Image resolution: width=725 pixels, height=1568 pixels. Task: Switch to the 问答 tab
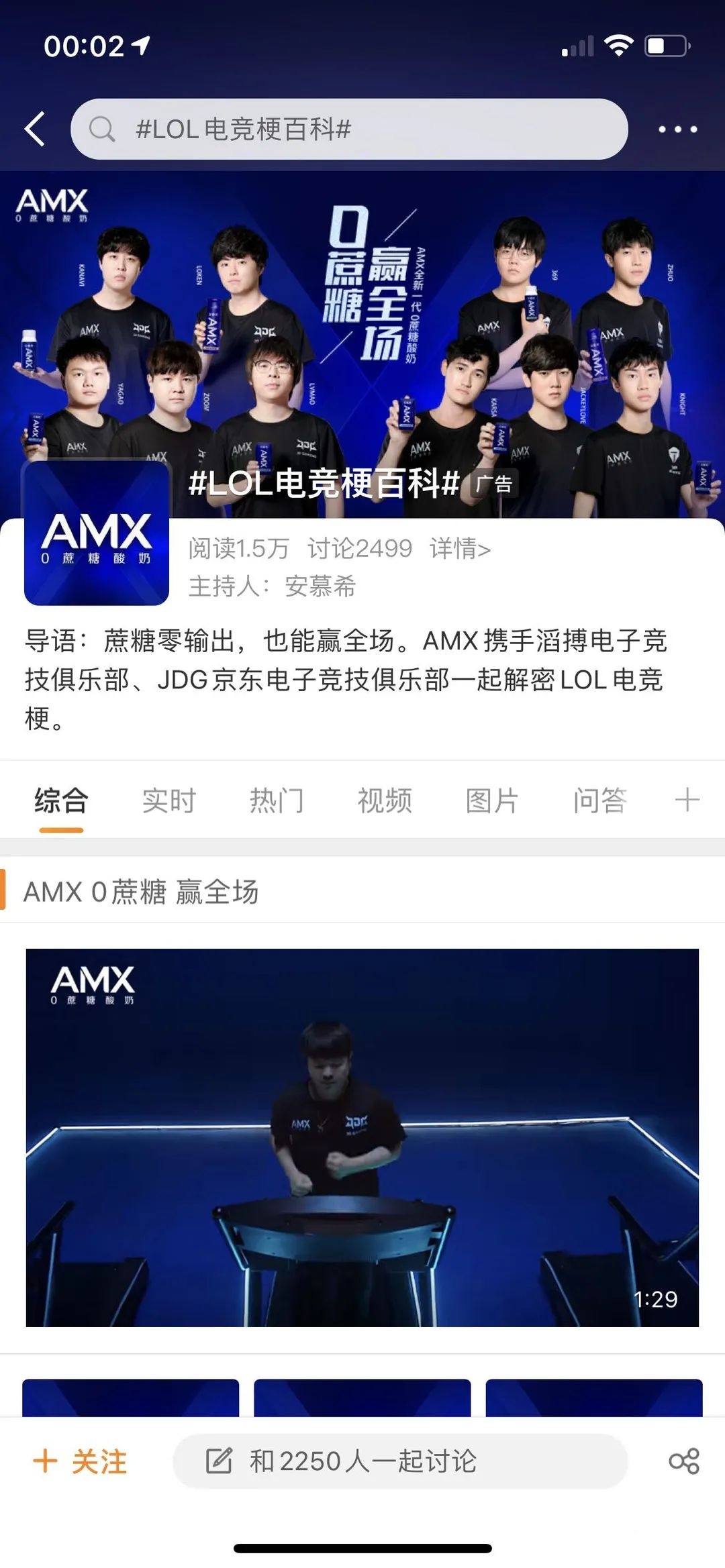pyautogui.click(x=599, y=800)
